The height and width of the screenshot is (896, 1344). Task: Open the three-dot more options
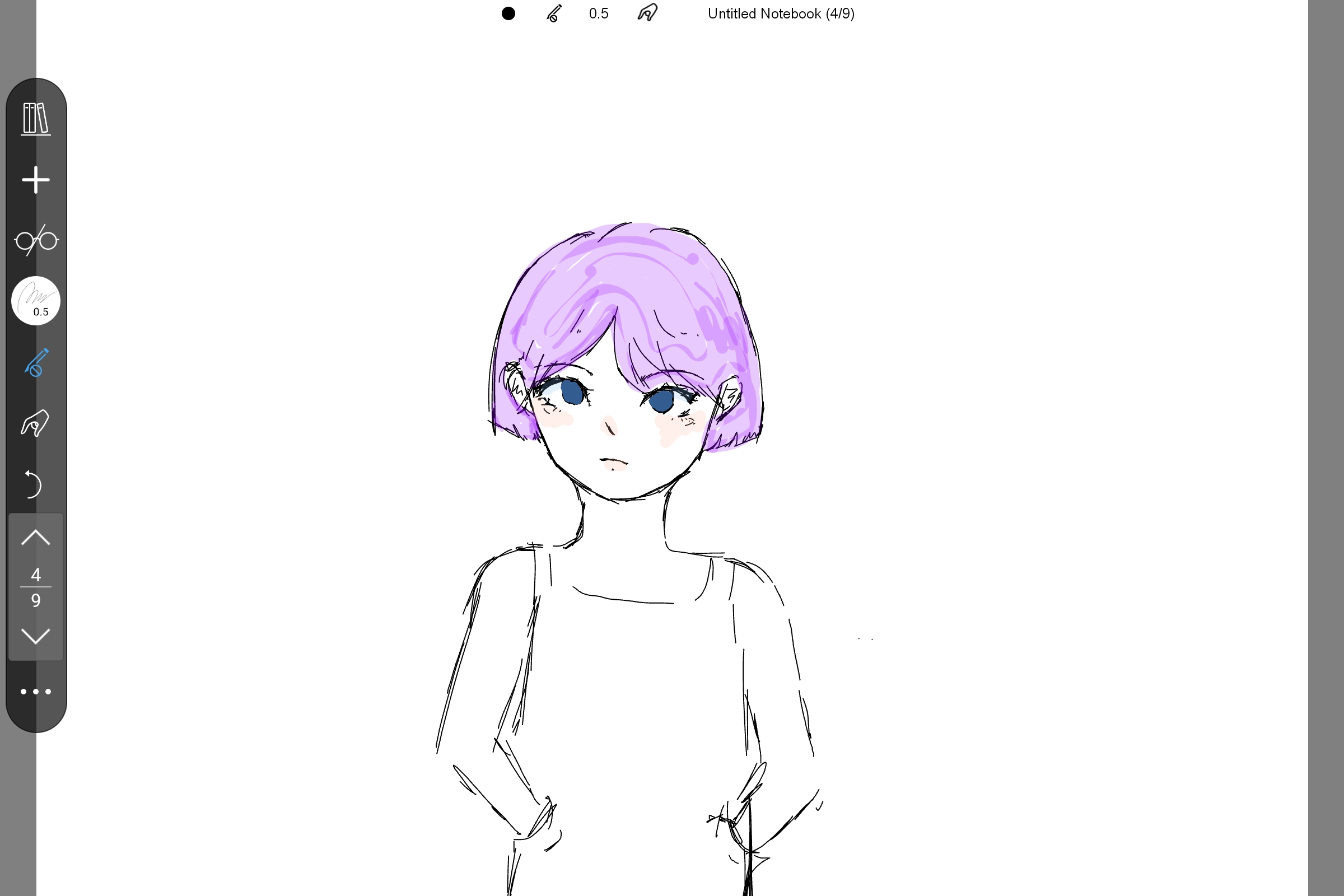pyautogui.click(x=36, y=692)
